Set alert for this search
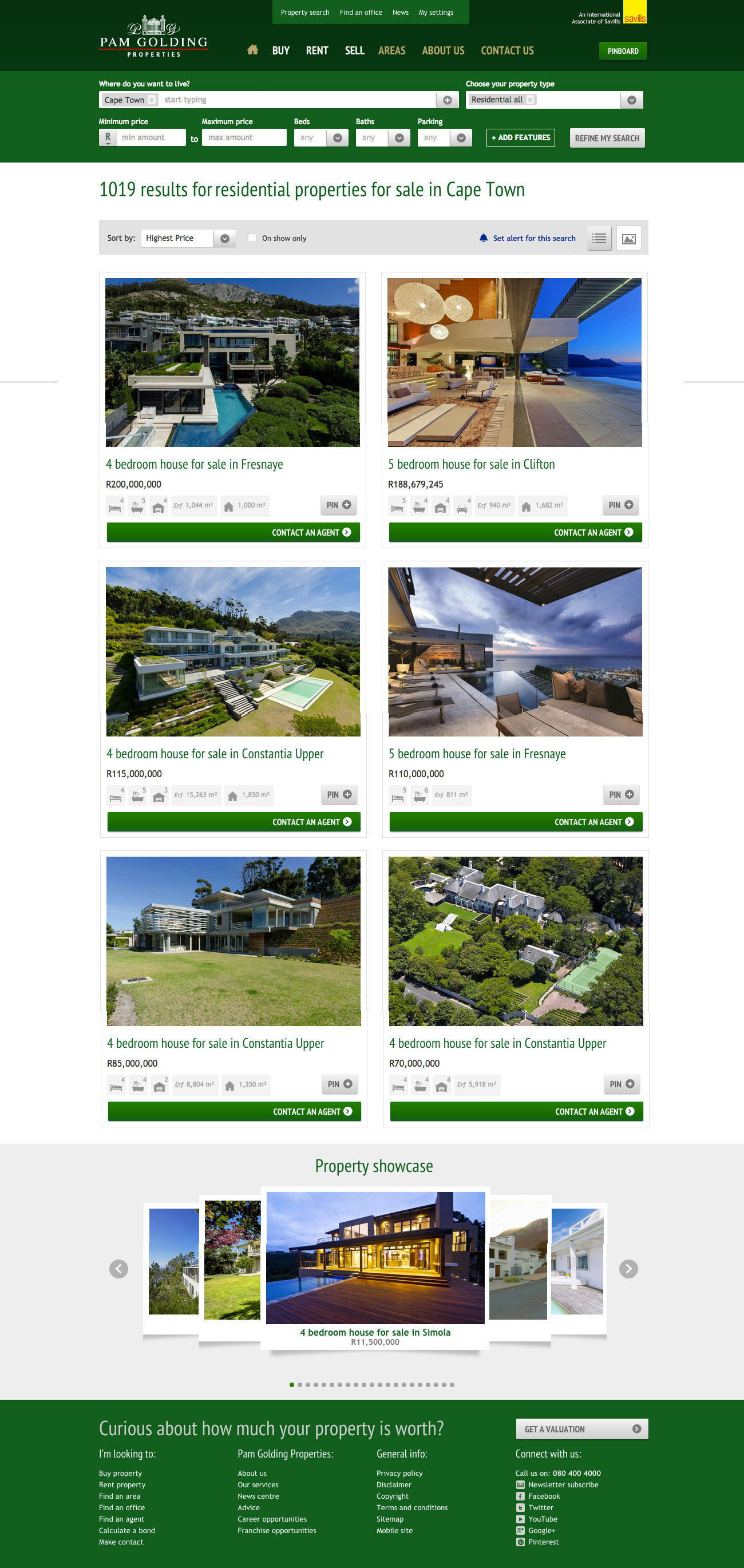 coord(533,238)
